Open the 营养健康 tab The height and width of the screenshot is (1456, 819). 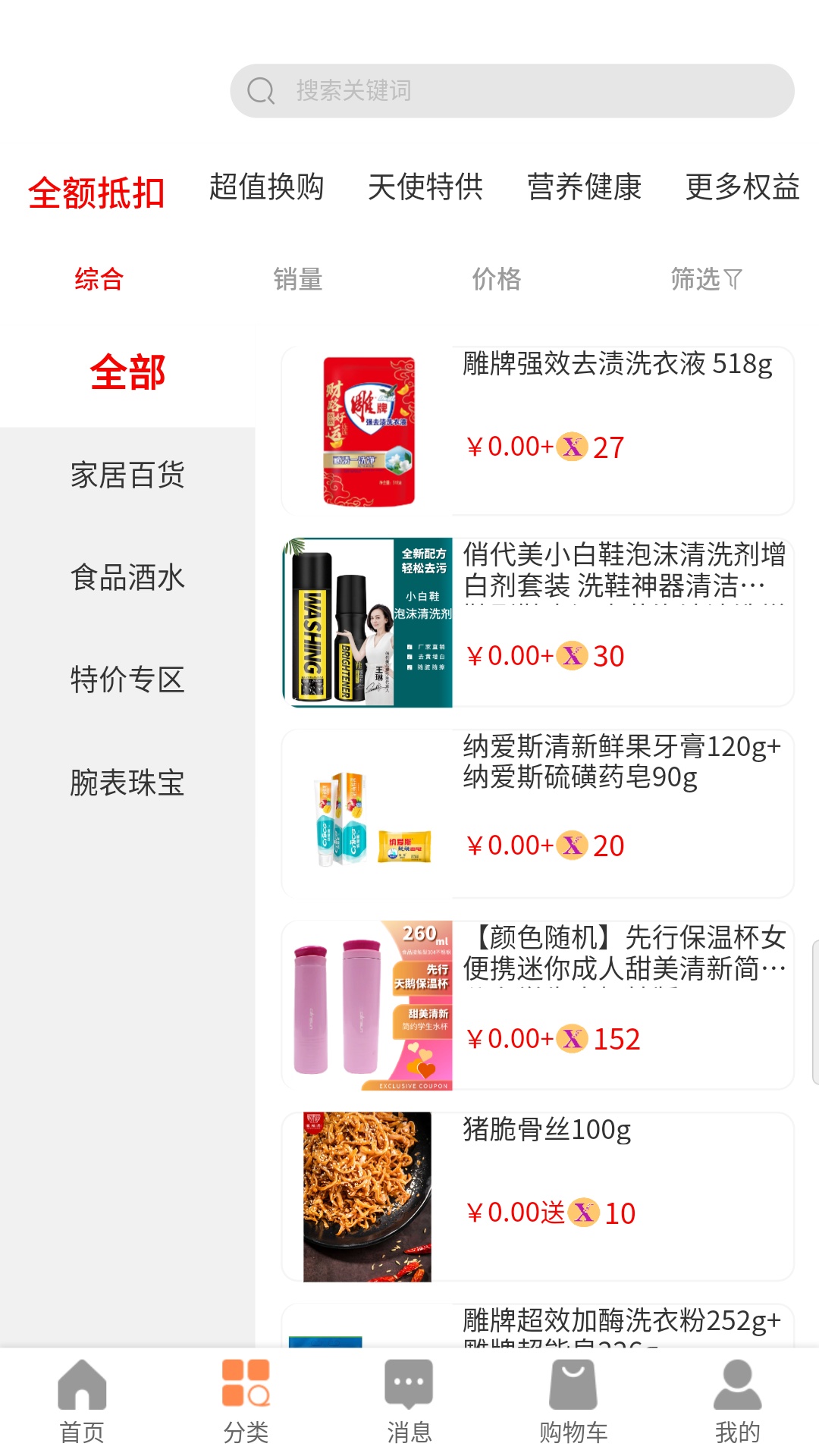(x=585, y=187)
